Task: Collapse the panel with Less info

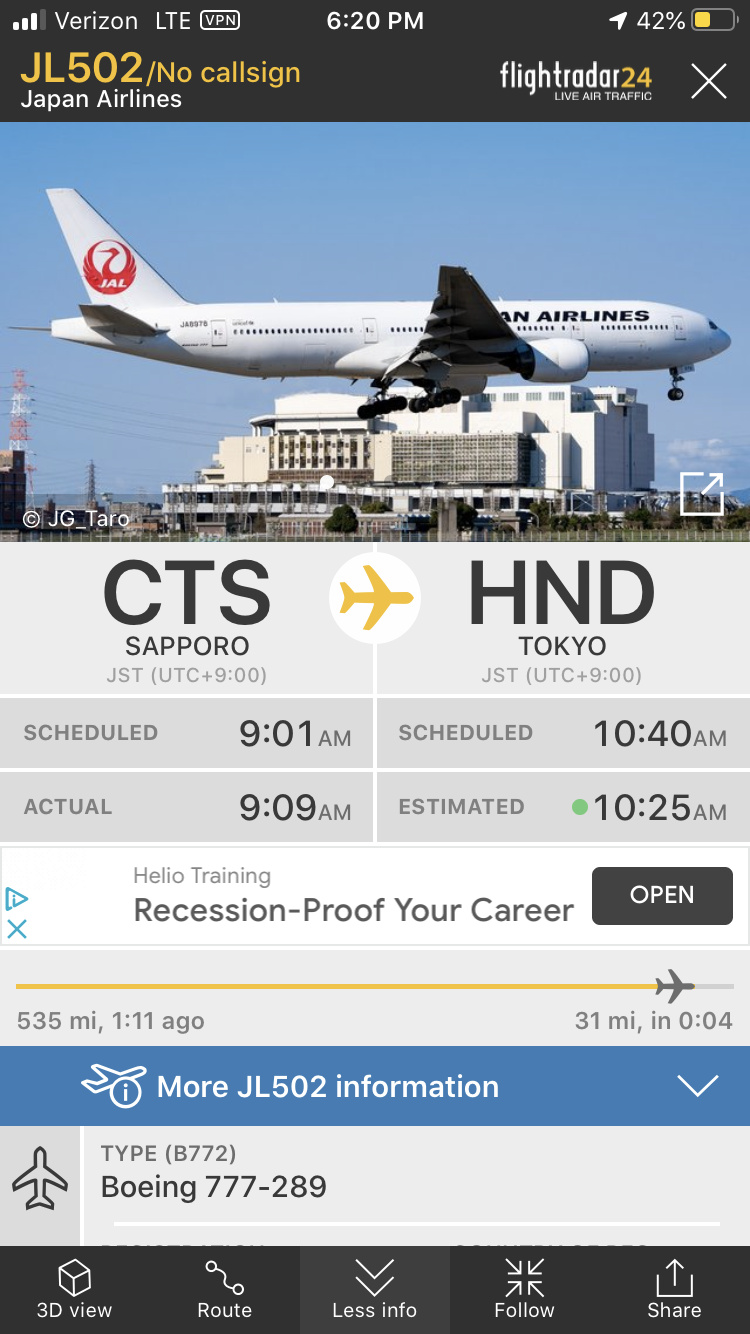Action: point(375,1290)
